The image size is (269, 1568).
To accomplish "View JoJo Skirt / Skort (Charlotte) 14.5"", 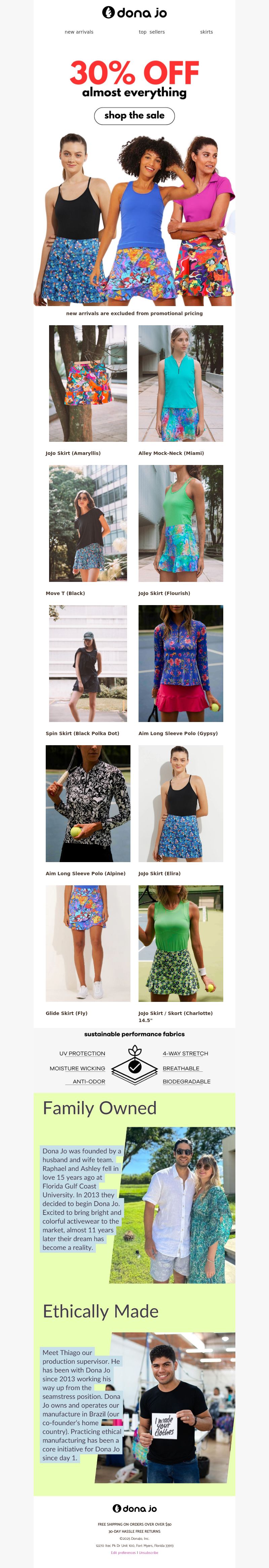I will [x=181, y=943].
